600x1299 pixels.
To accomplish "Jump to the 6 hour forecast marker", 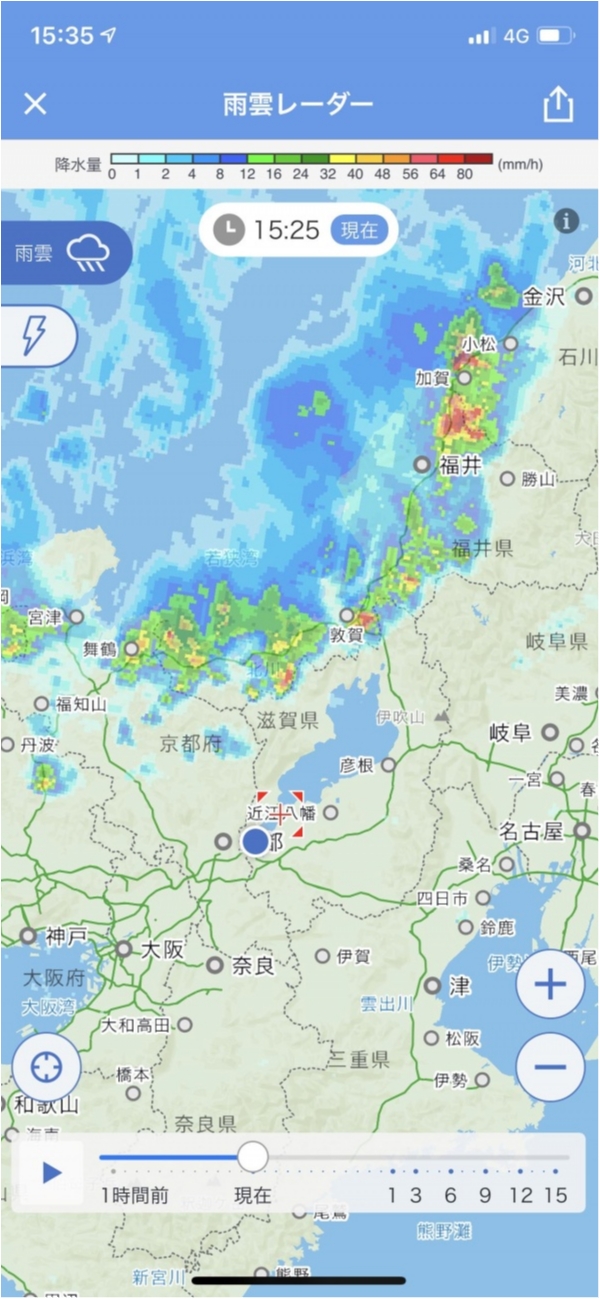I will point(451,1194).
